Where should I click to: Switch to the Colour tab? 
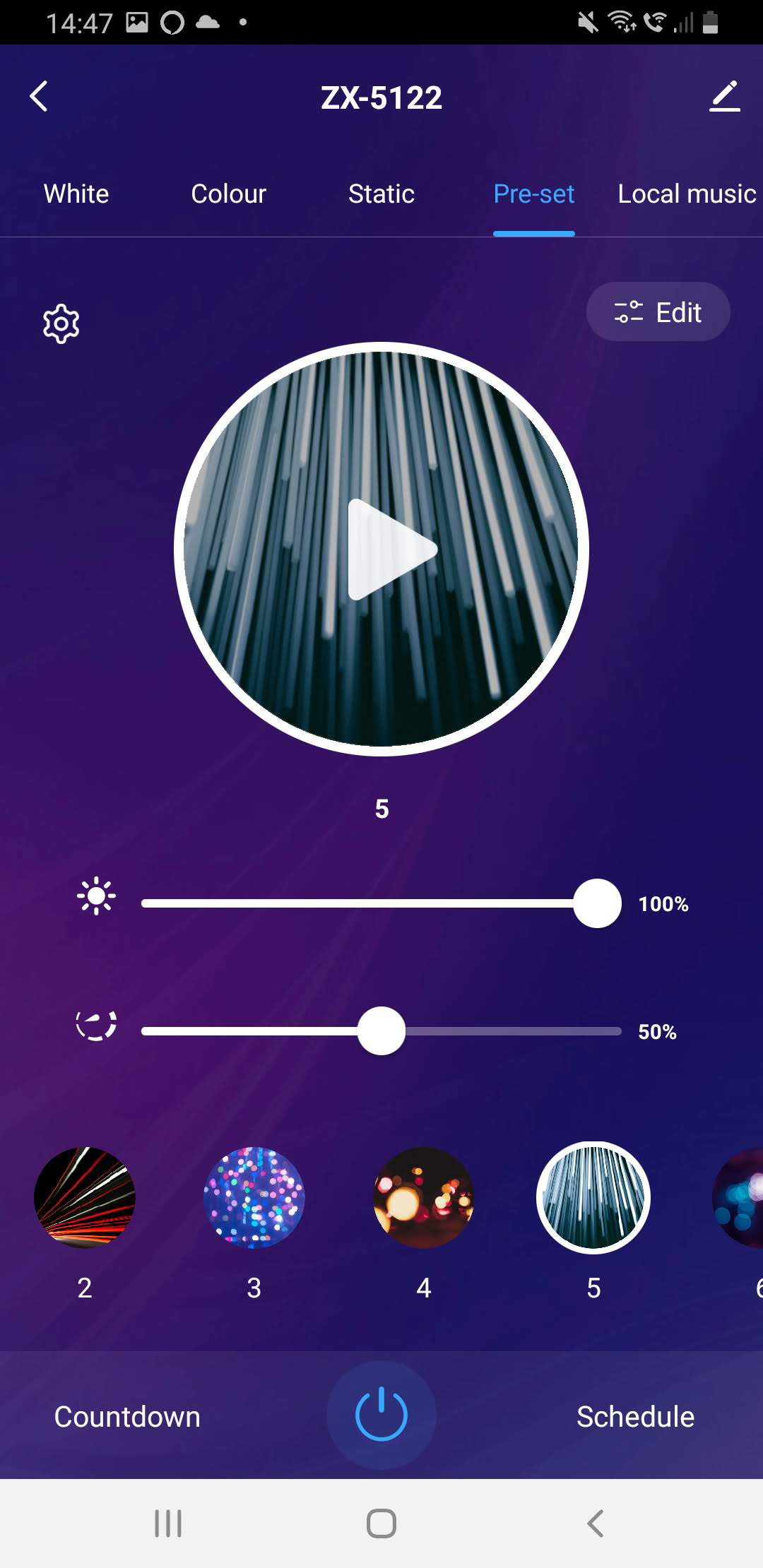tap(228, 194)
